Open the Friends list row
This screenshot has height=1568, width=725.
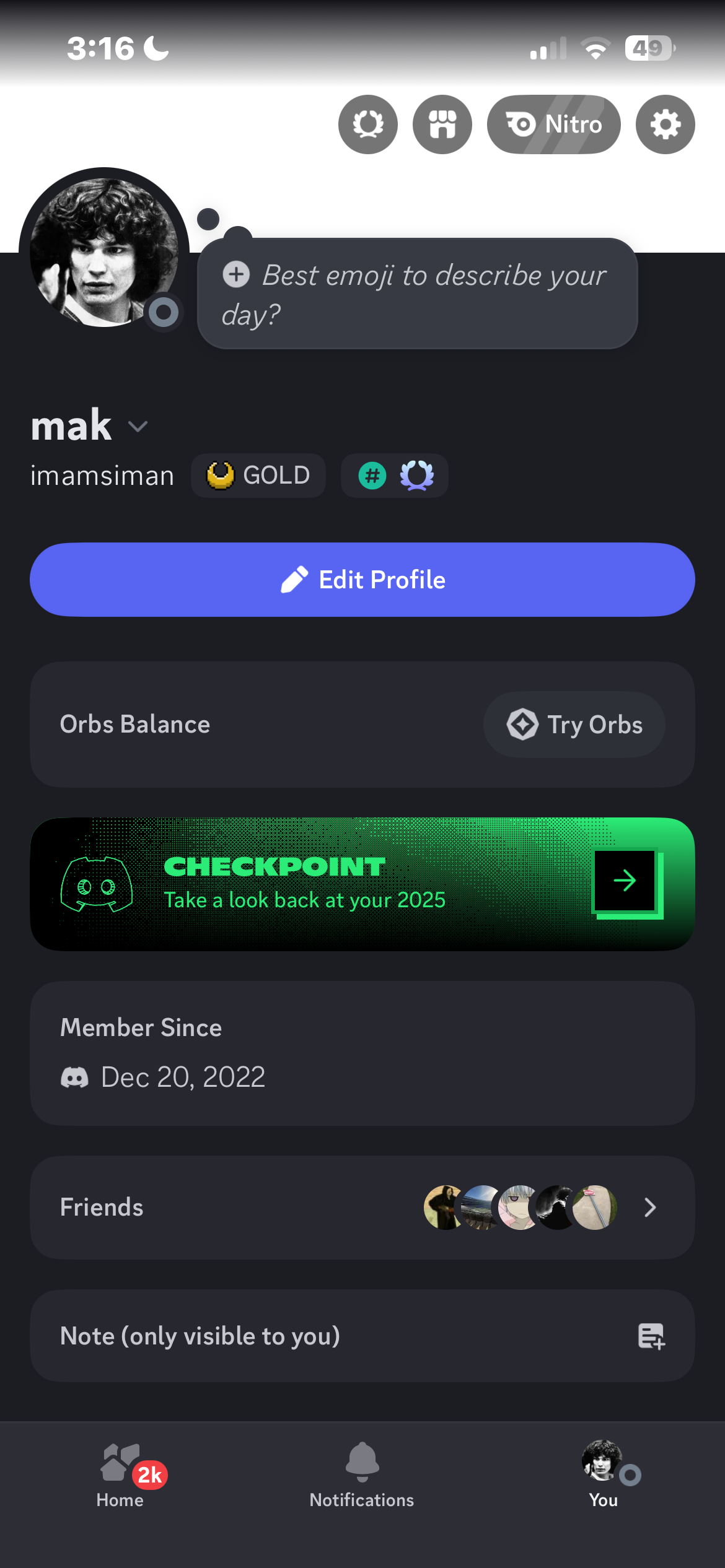(362, 1207)
